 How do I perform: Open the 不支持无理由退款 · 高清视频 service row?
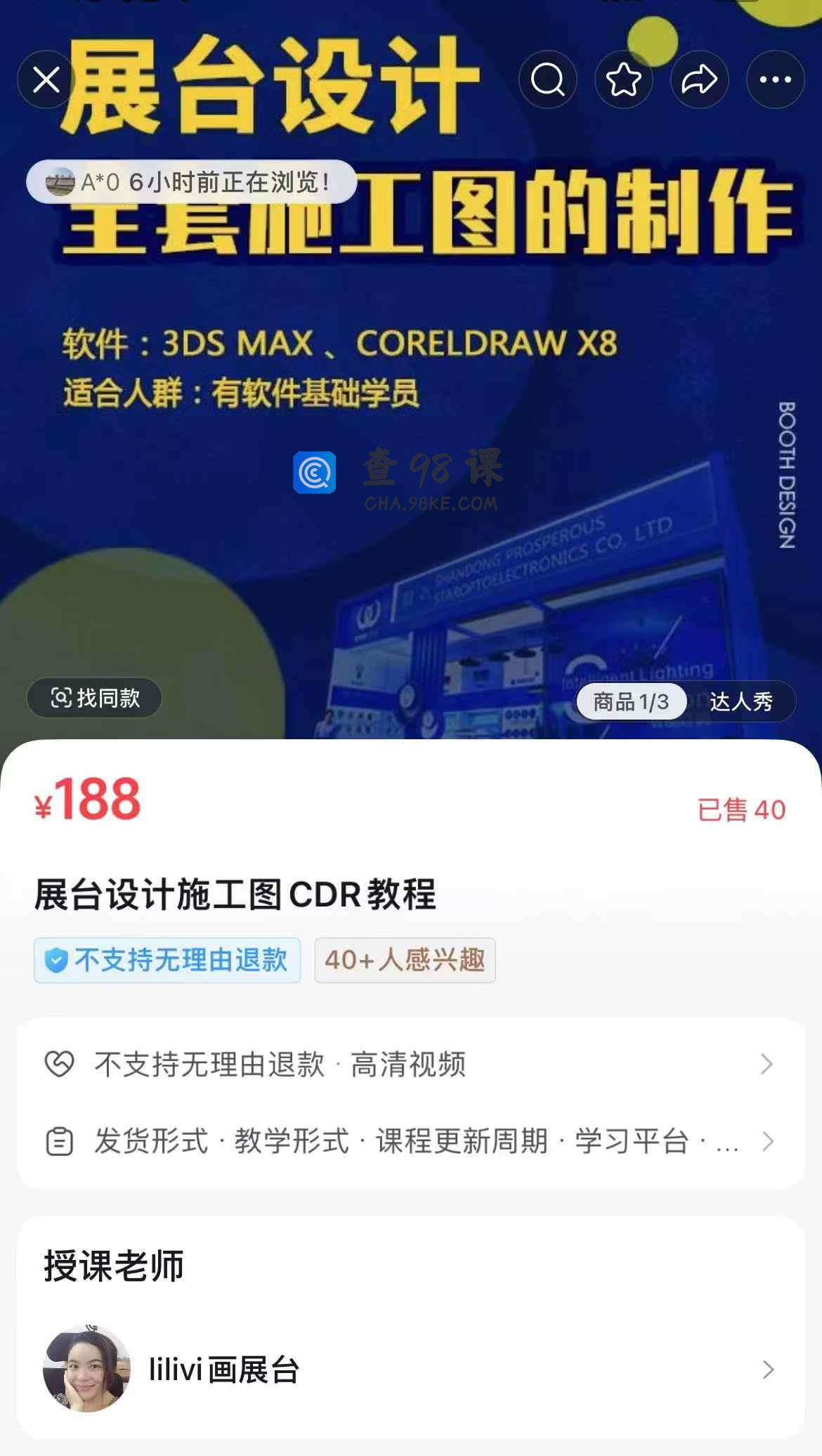point(410,1064)
